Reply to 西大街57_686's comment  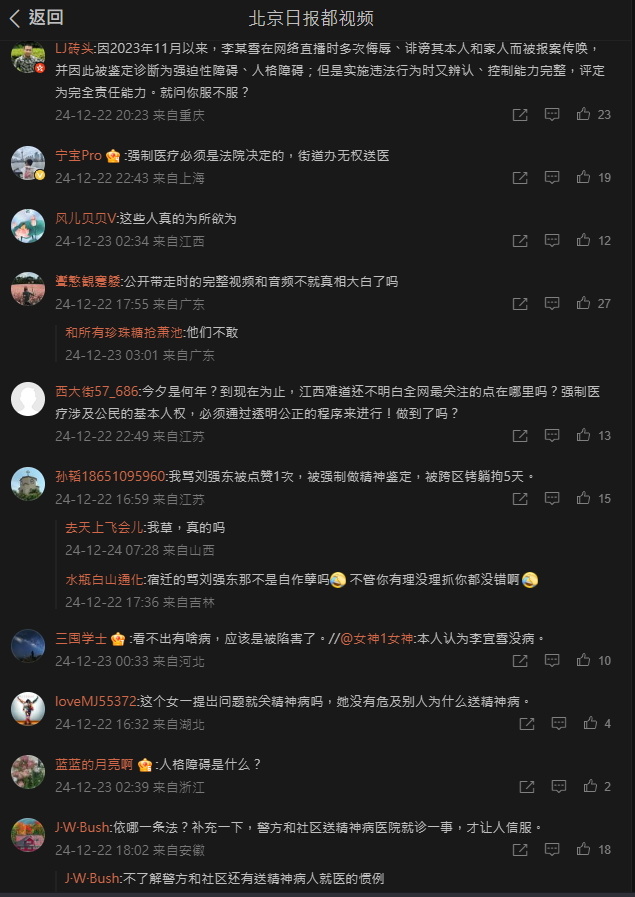[552, 436]
